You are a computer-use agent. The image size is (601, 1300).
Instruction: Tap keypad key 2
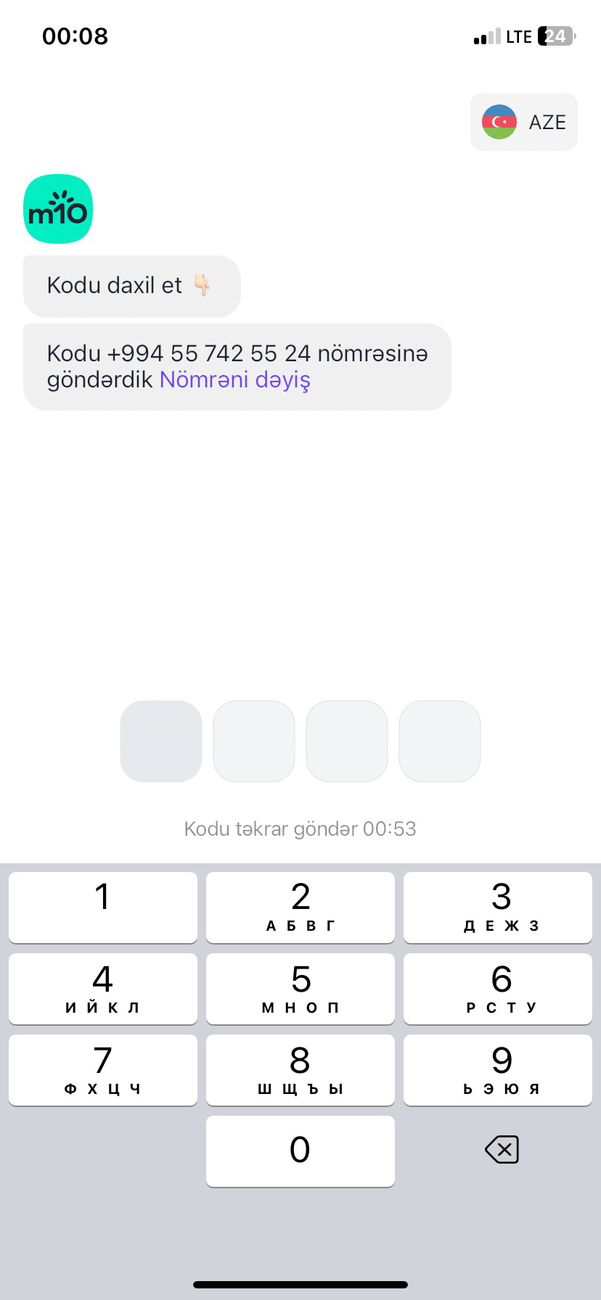coord(300,906)
